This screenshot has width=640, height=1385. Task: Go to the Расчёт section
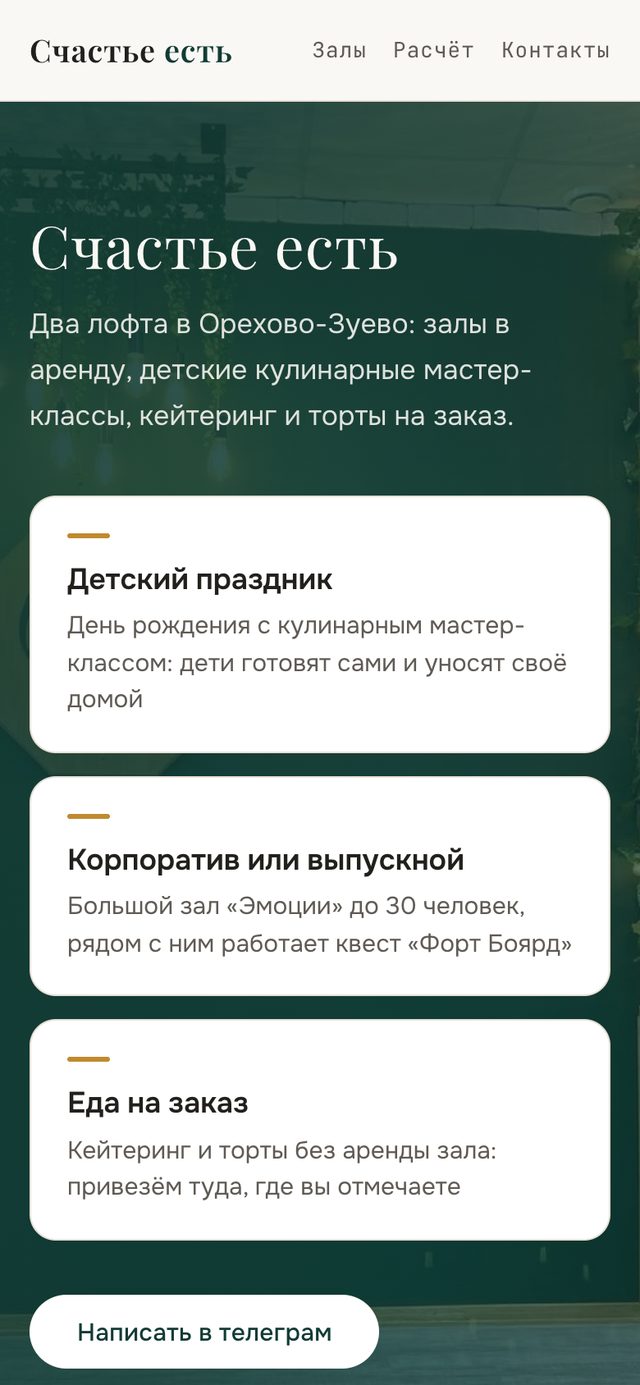(x=434, y=50)
